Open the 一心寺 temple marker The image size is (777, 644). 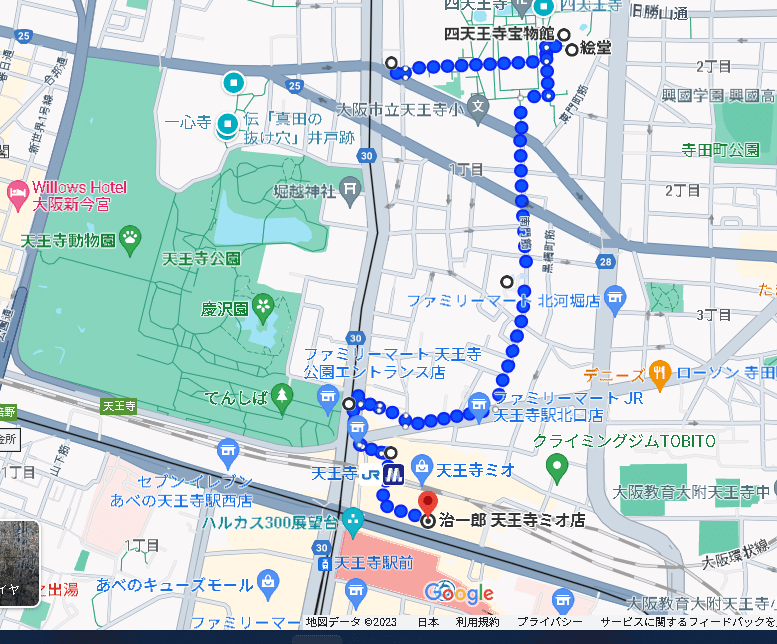tap(228, 124)
